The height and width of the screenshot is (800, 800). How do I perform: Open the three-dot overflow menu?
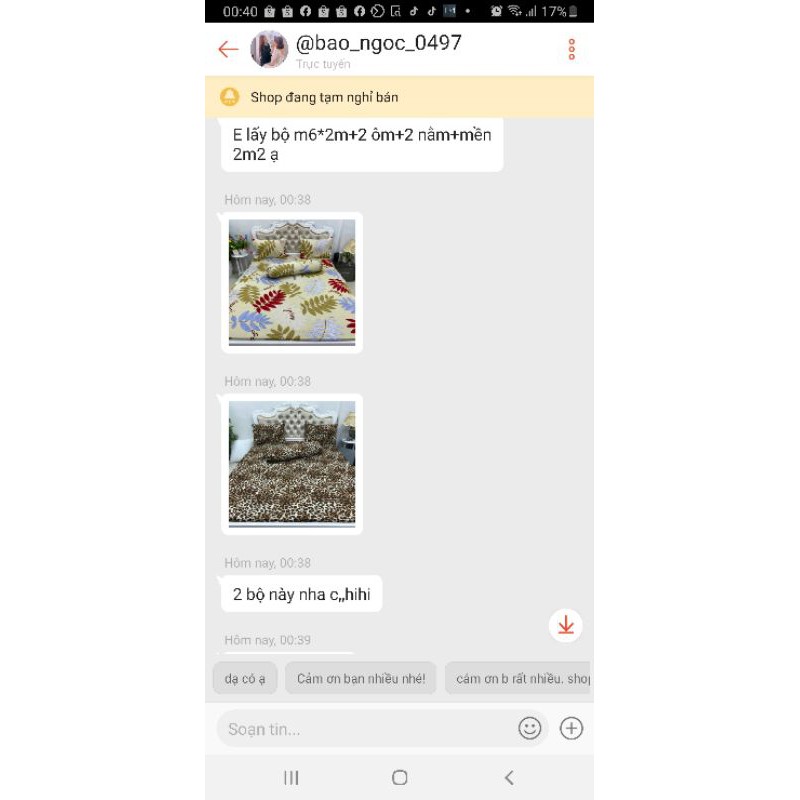[571, 49]
